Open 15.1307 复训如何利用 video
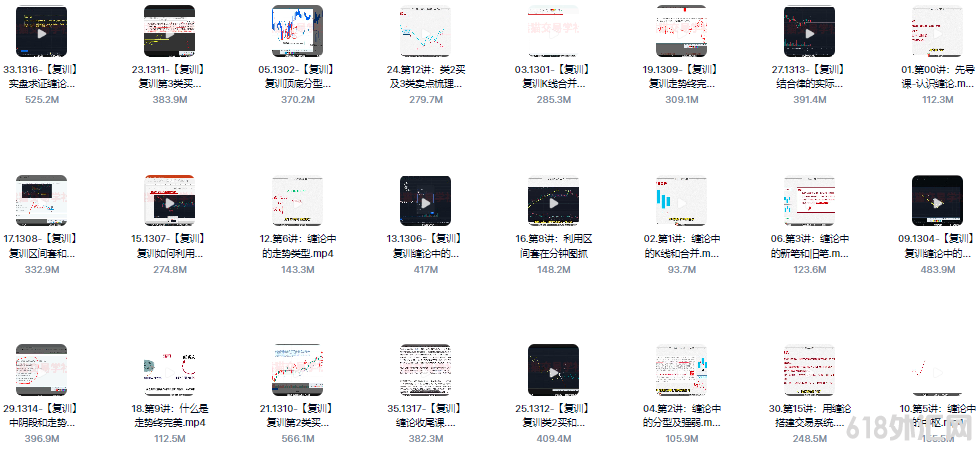Viewport: 979px width, 452px height. pyautogui.click(x=169, y=201)
